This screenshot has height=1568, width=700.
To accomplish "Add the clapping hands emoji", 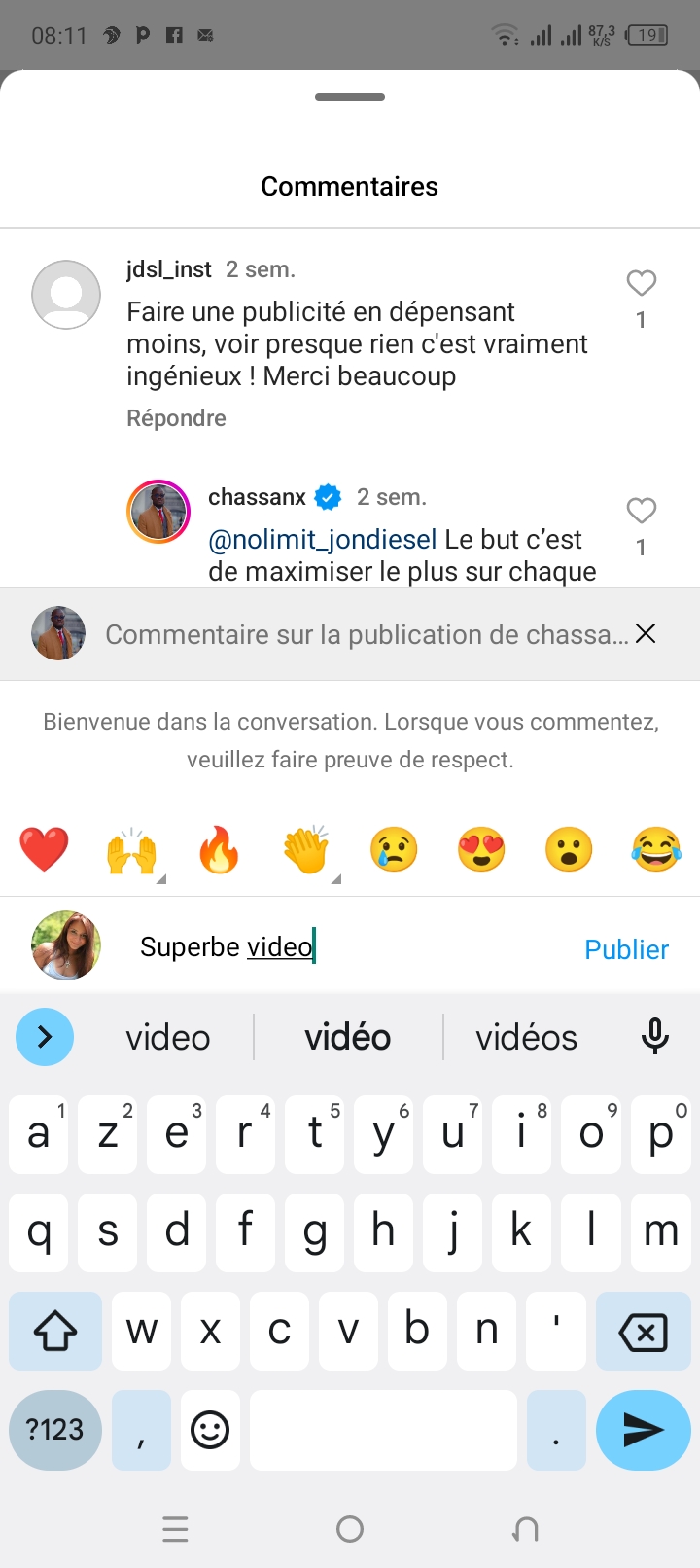I will pyautogui.click(x=306, y=851).
